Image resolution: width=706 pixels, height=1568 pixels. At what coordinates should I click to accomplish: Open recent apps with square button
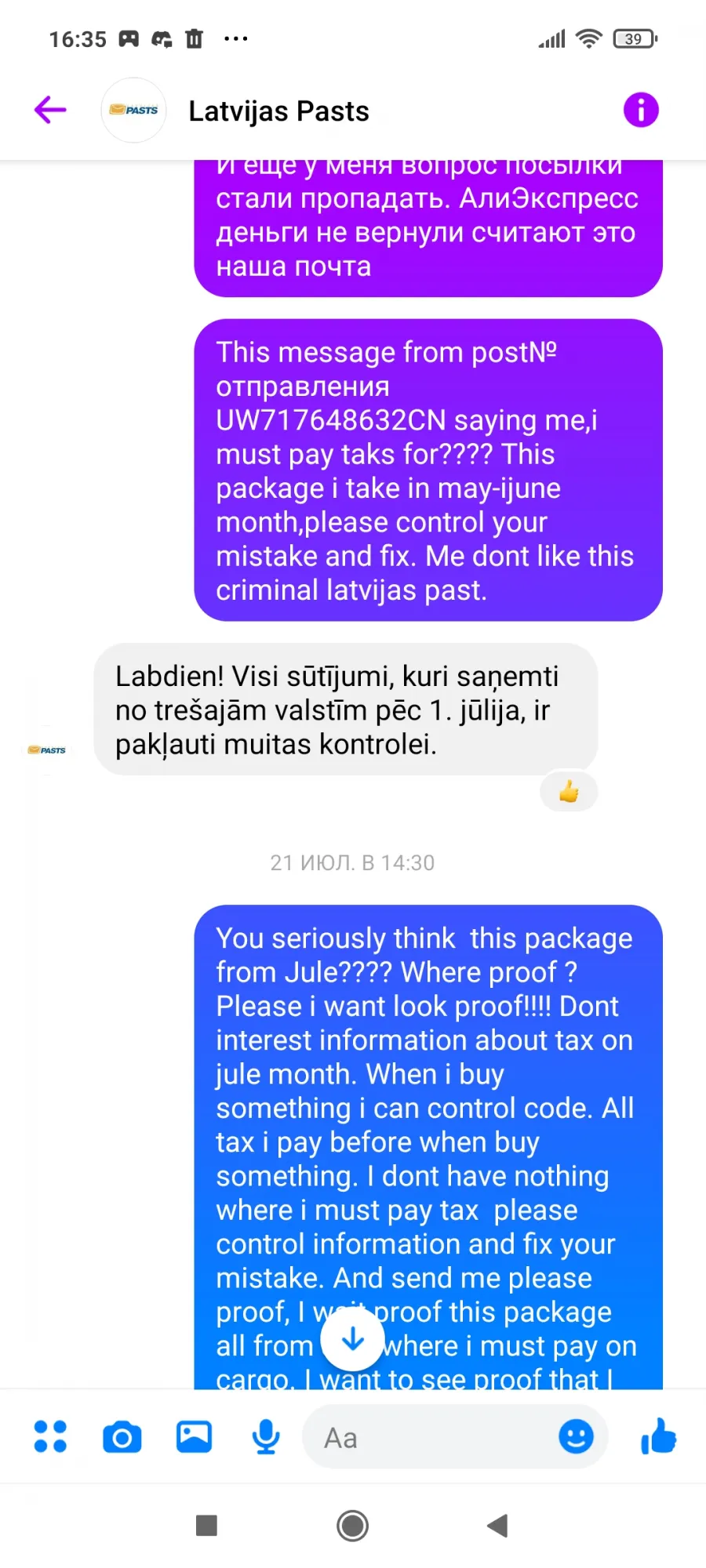coord(206,1526)
